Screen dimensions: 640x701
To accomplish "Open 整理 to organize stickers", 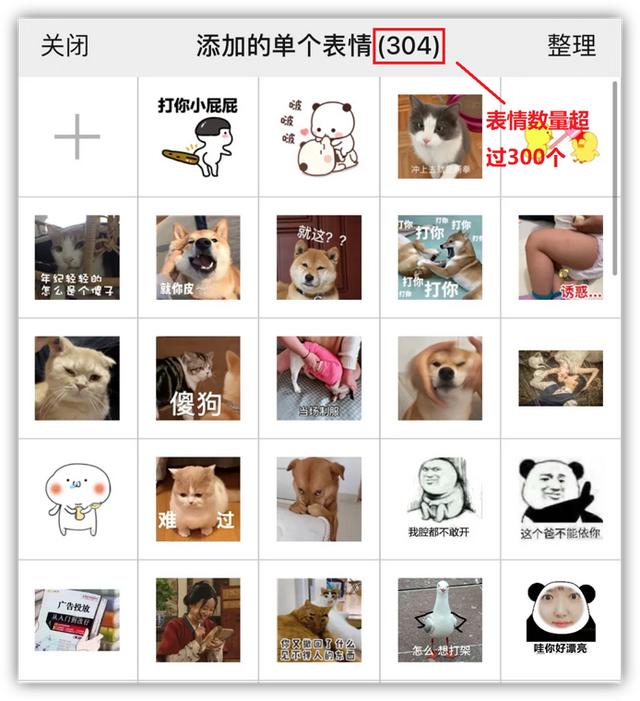I will click(571, 46).
